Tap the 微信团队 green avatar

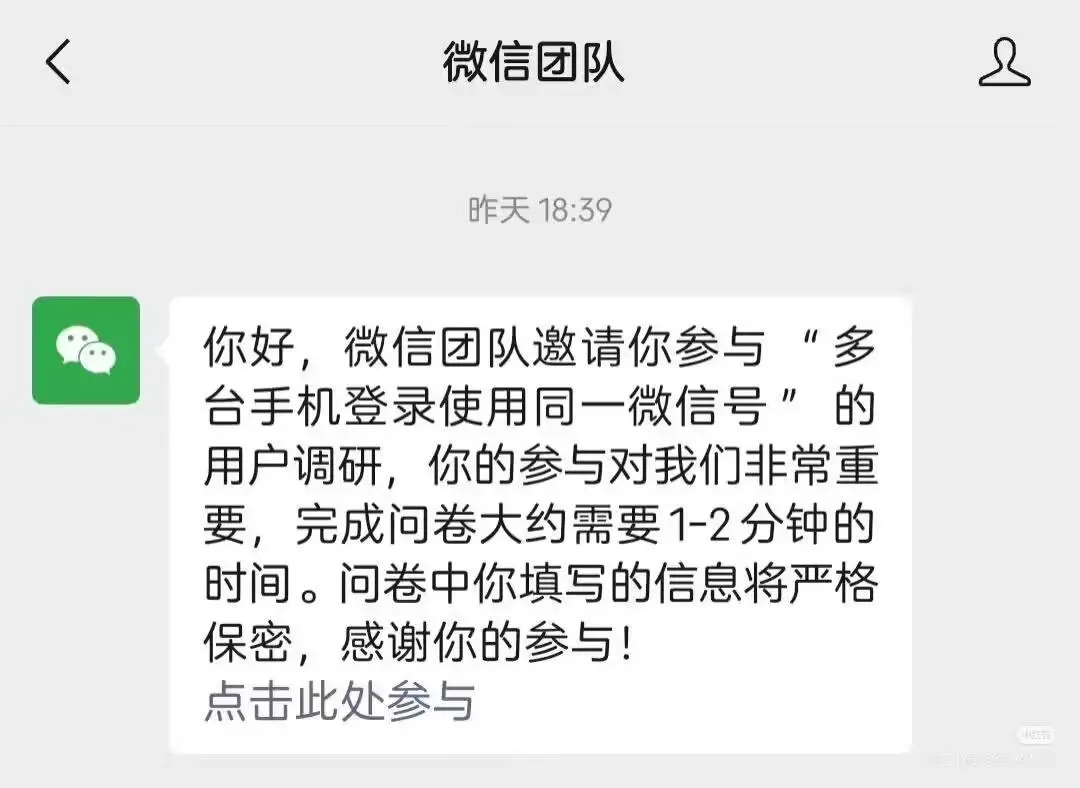[x=86, y=350]
